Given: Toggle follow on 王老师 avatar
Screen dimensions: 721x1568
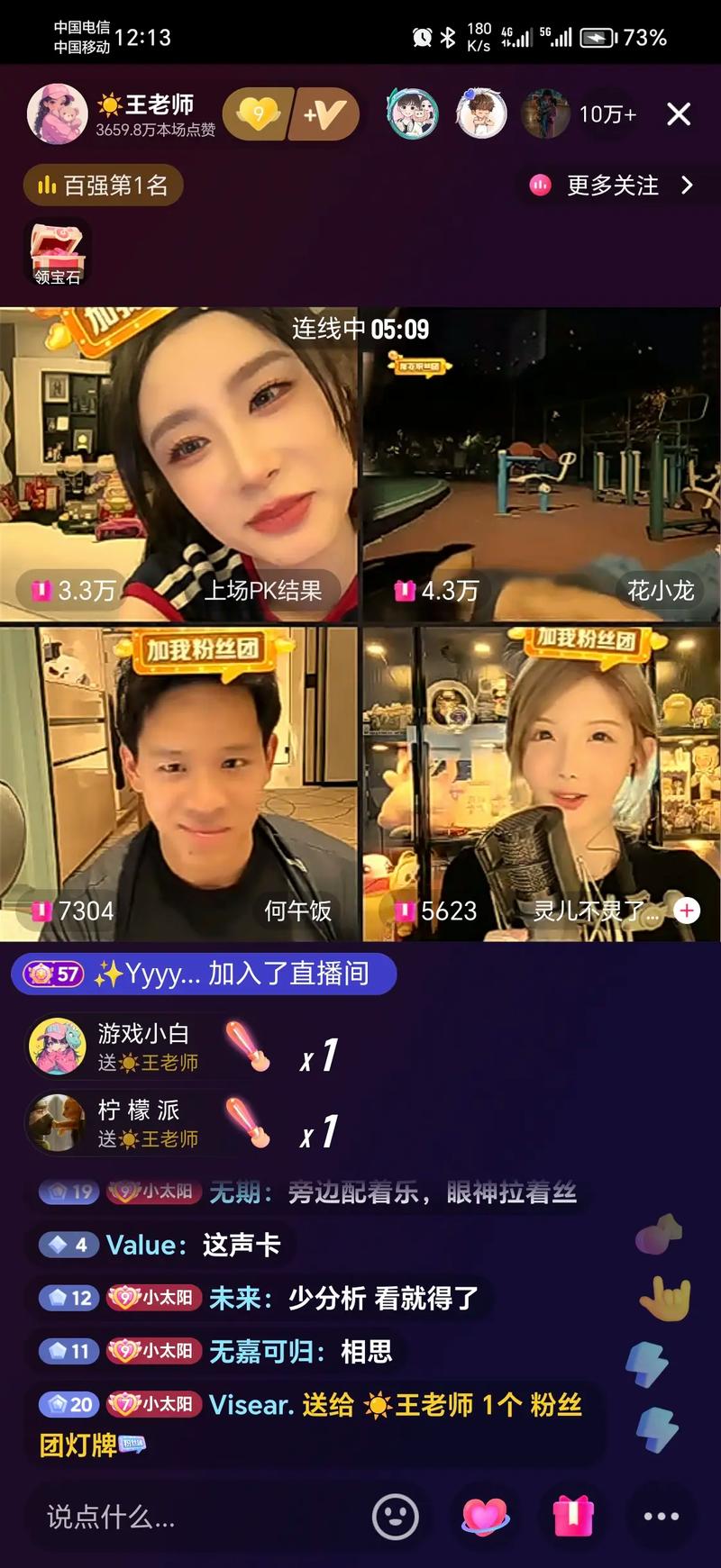Looking at the screenshot, I should [x=56, y=115].
